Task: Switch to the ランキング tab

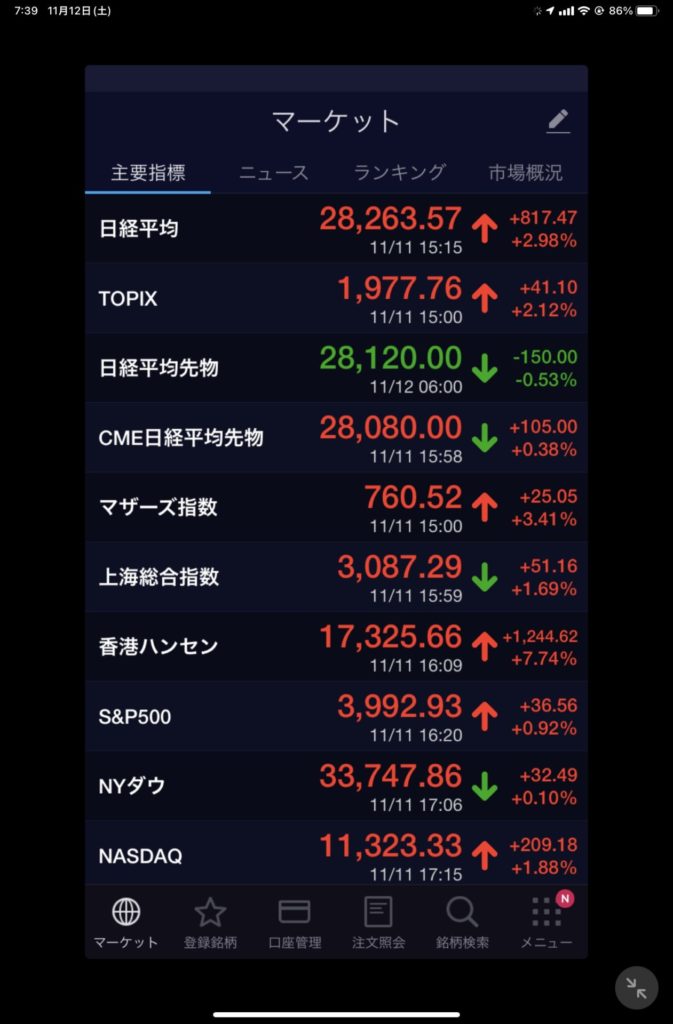Action: tap(399, 173)
